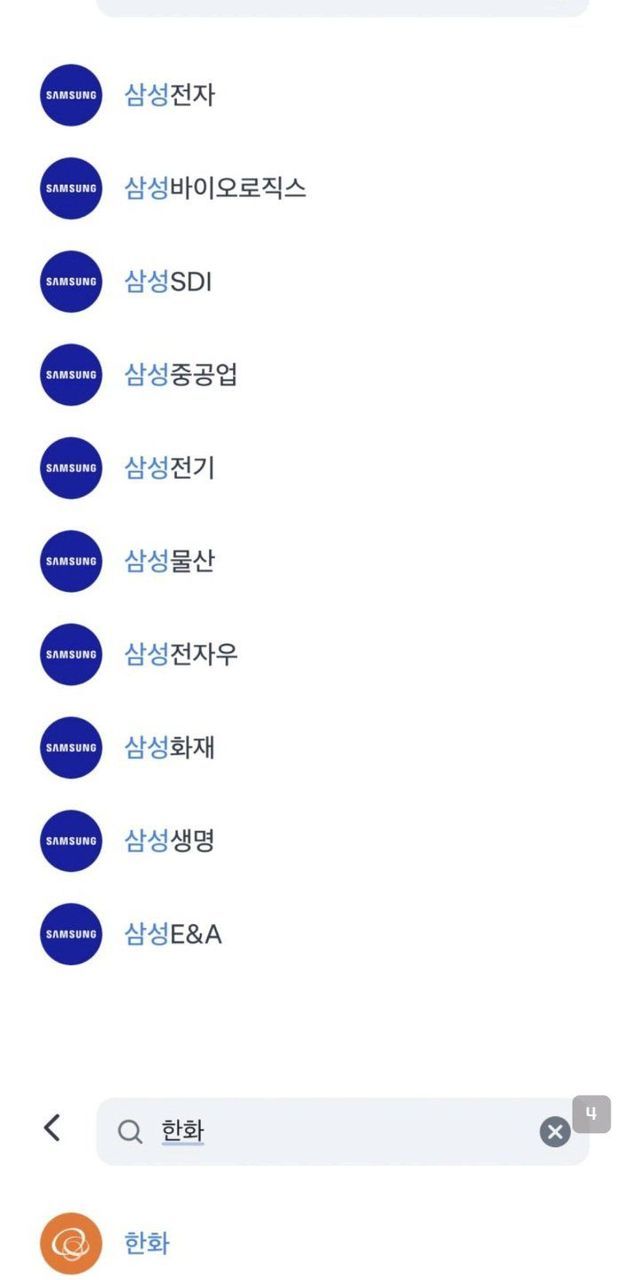Clear the 한화 search text
The width and height of the screenshot is (640, 1280).
tap(555, 1132)
